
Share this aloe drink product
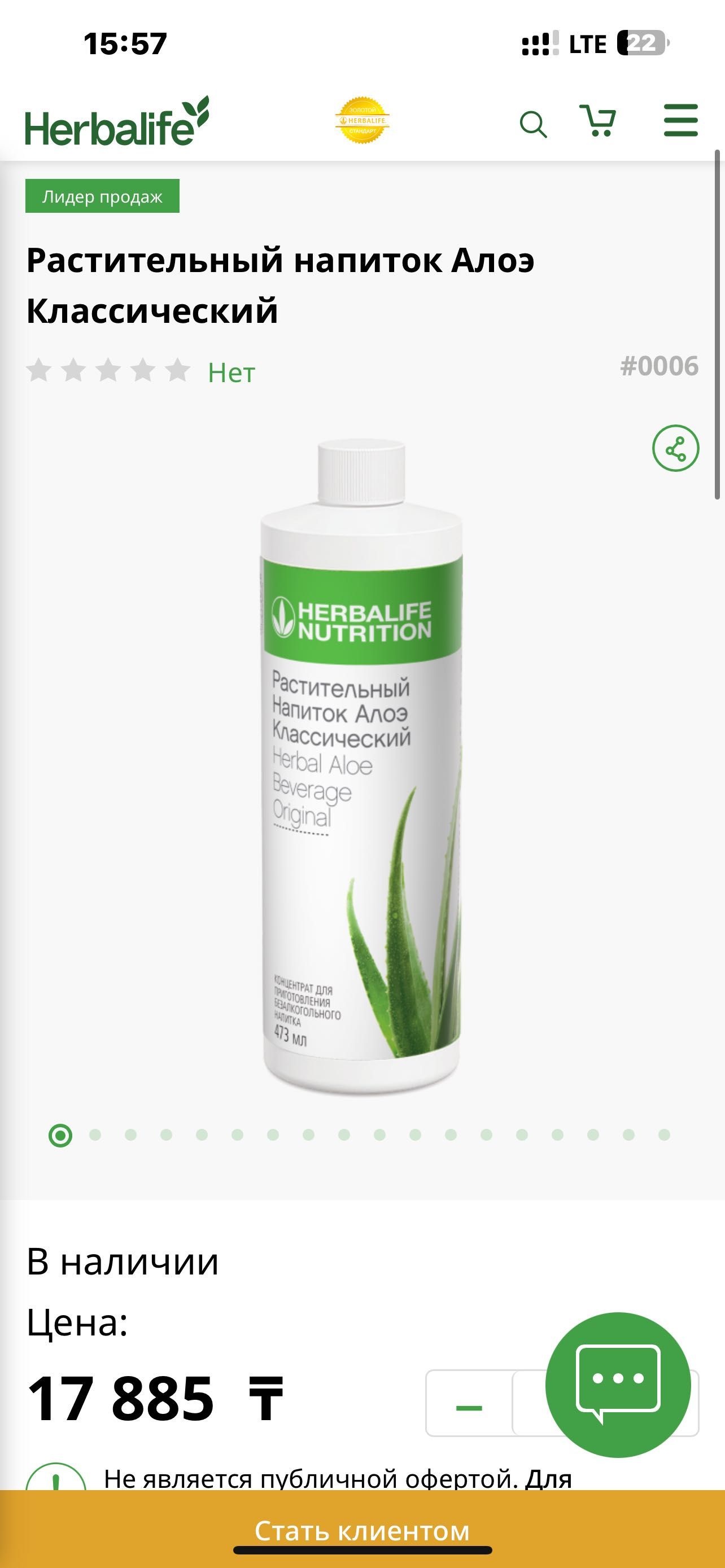point(675,449)
